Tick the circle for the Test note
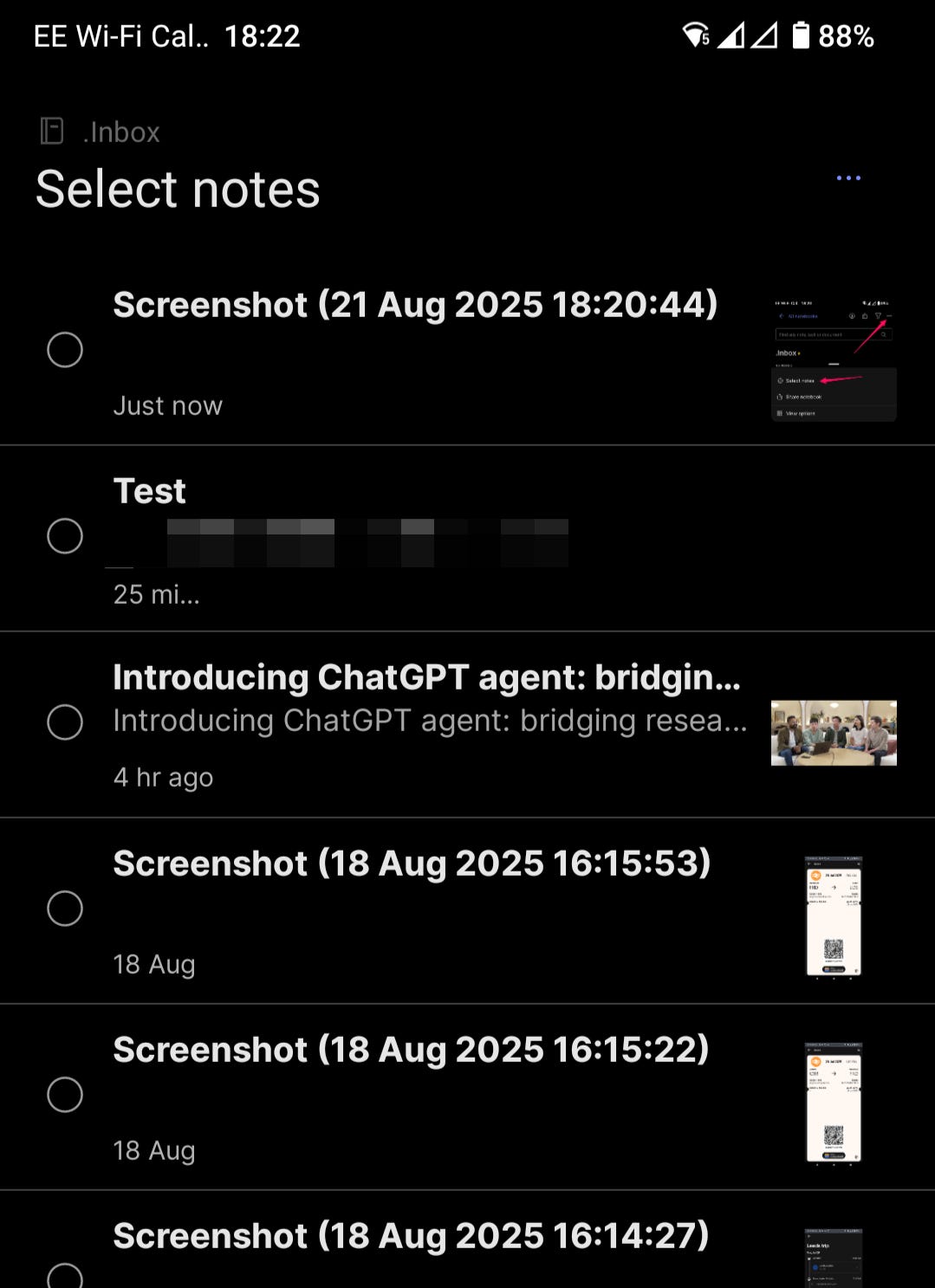This screenshot has height=1288, width=935. 65,536
